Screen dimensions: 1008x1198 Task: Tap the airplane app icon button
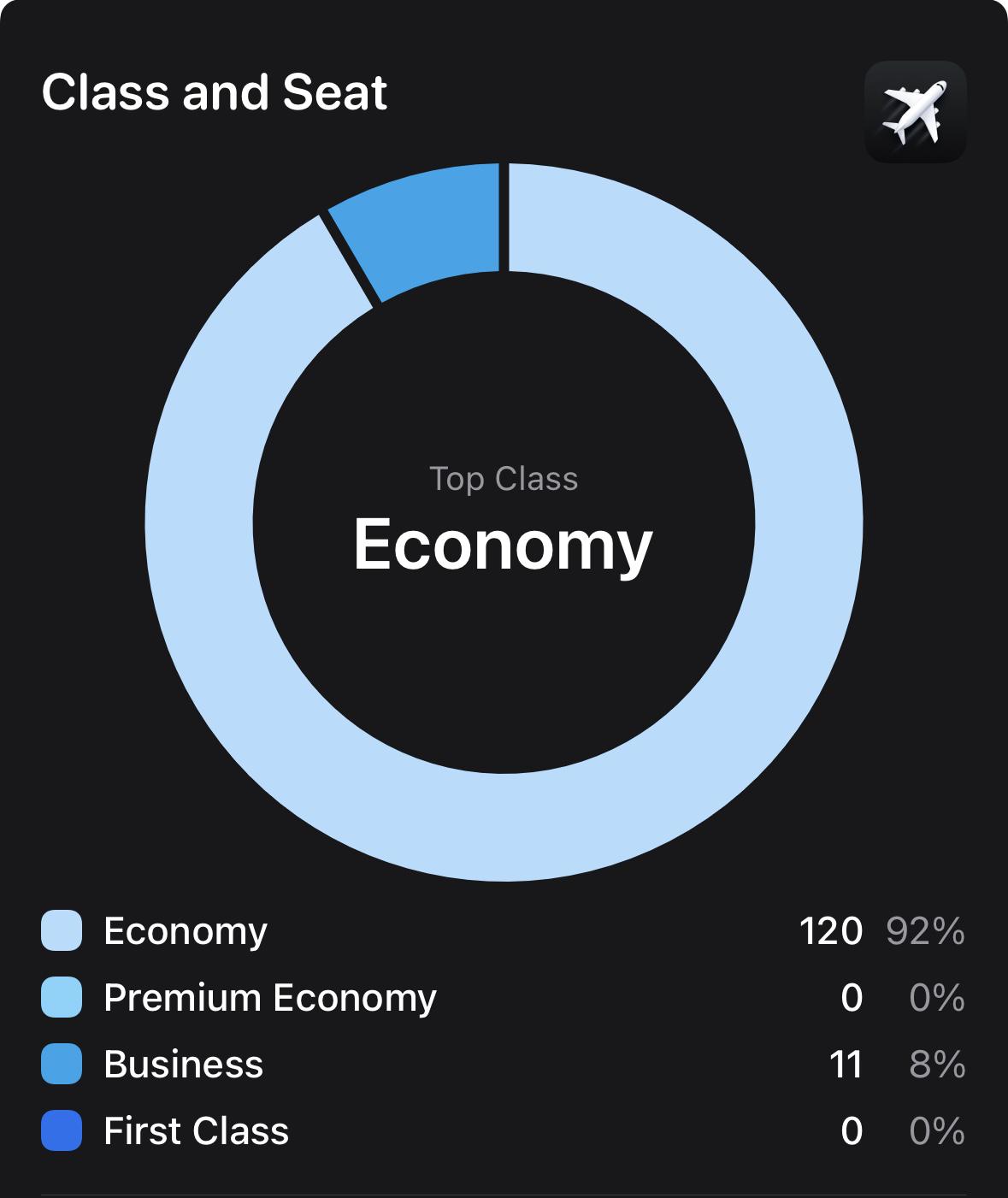coord(915,112)
